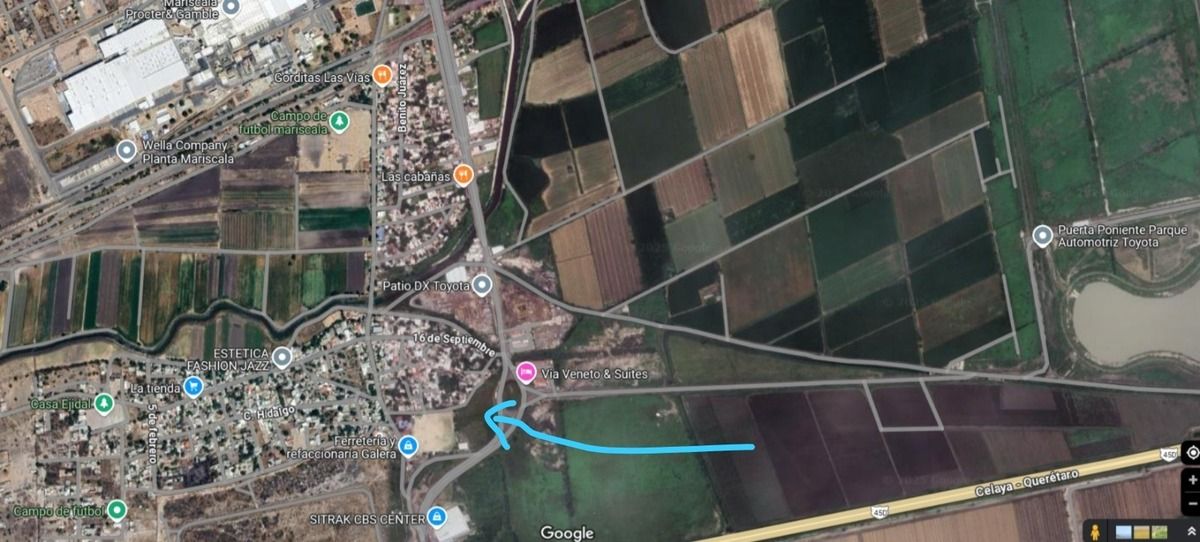Viewport: 1200px width, 542px height.
Task: Open SITRAK CBS CENTER pin
Action: pyautogui.click(x=435, y=516)
